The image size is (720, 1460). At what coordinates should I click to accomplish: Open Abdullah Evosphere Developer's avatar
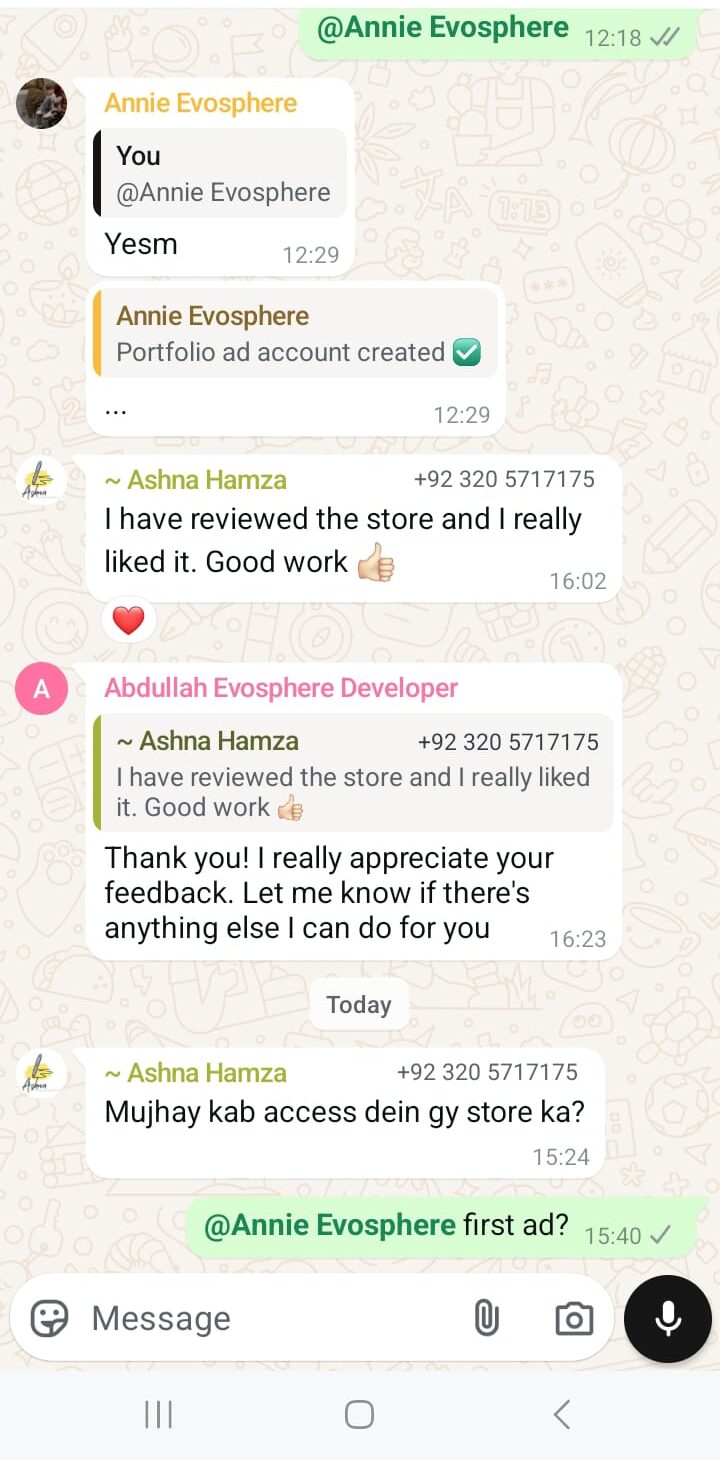click(x=42, y=689)
